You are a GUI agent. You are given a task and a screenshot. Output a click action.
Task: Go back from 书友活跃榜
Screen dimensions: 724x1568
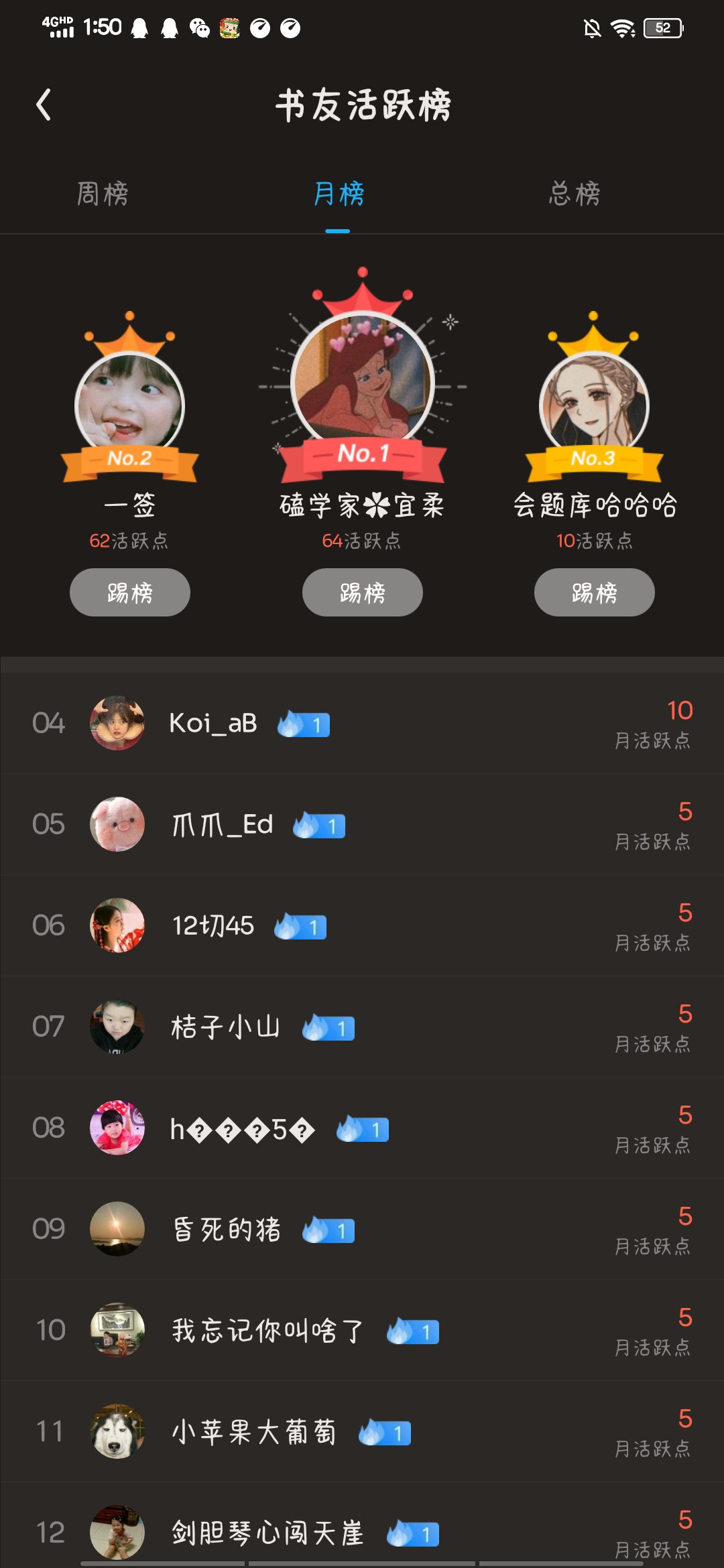pyautogui.click(x=44, y=105)
